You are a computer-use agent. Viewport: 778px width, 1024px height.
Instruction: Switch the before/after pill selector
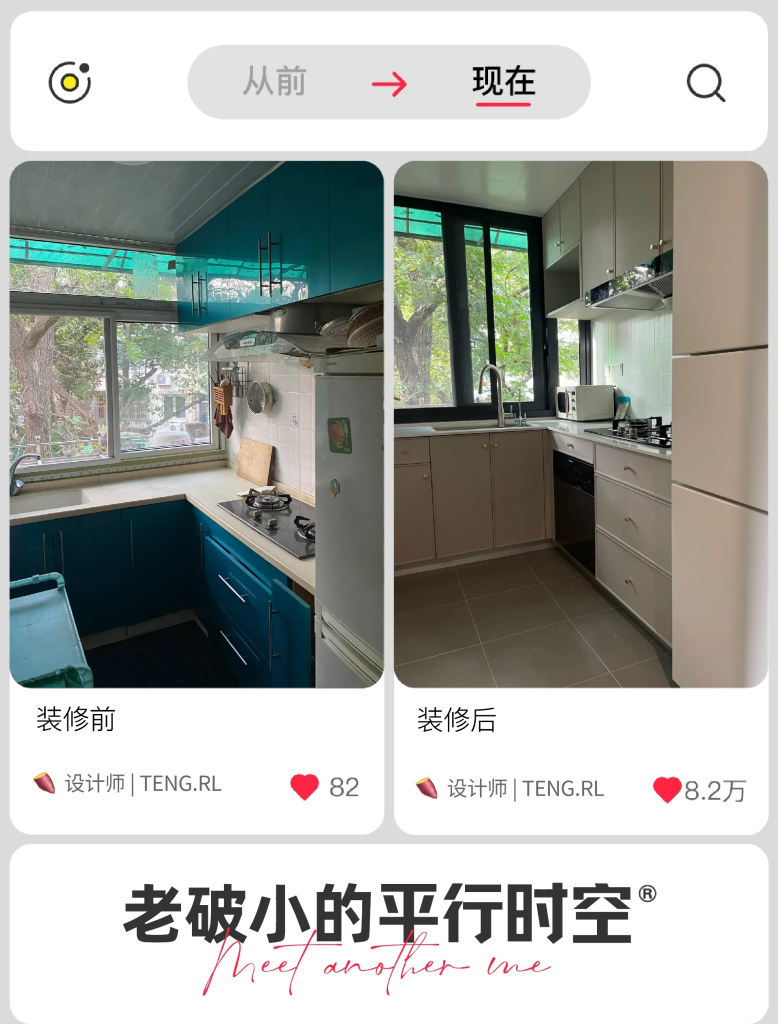388,83
